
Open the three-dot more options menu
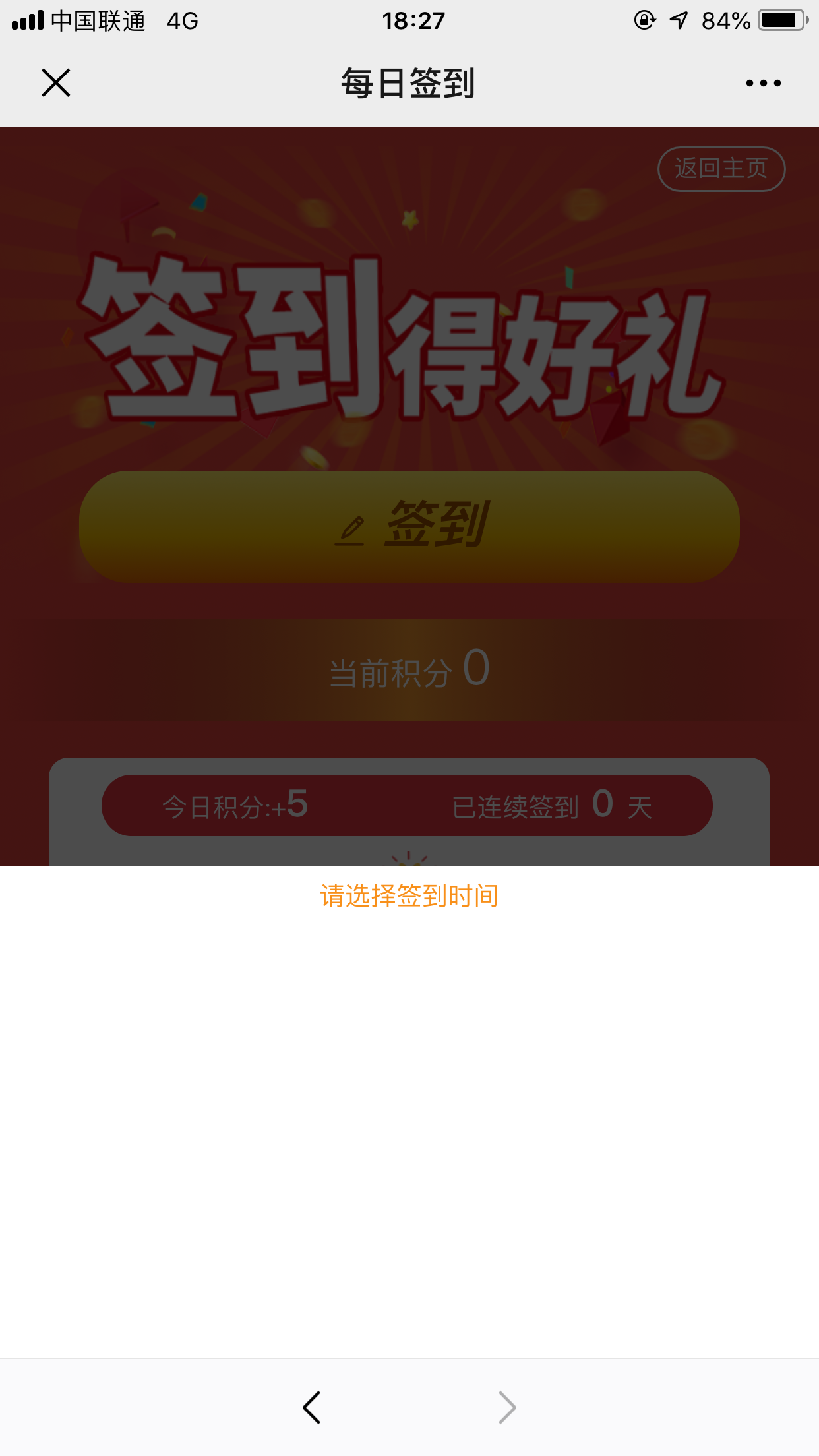(x=762, y=82)
